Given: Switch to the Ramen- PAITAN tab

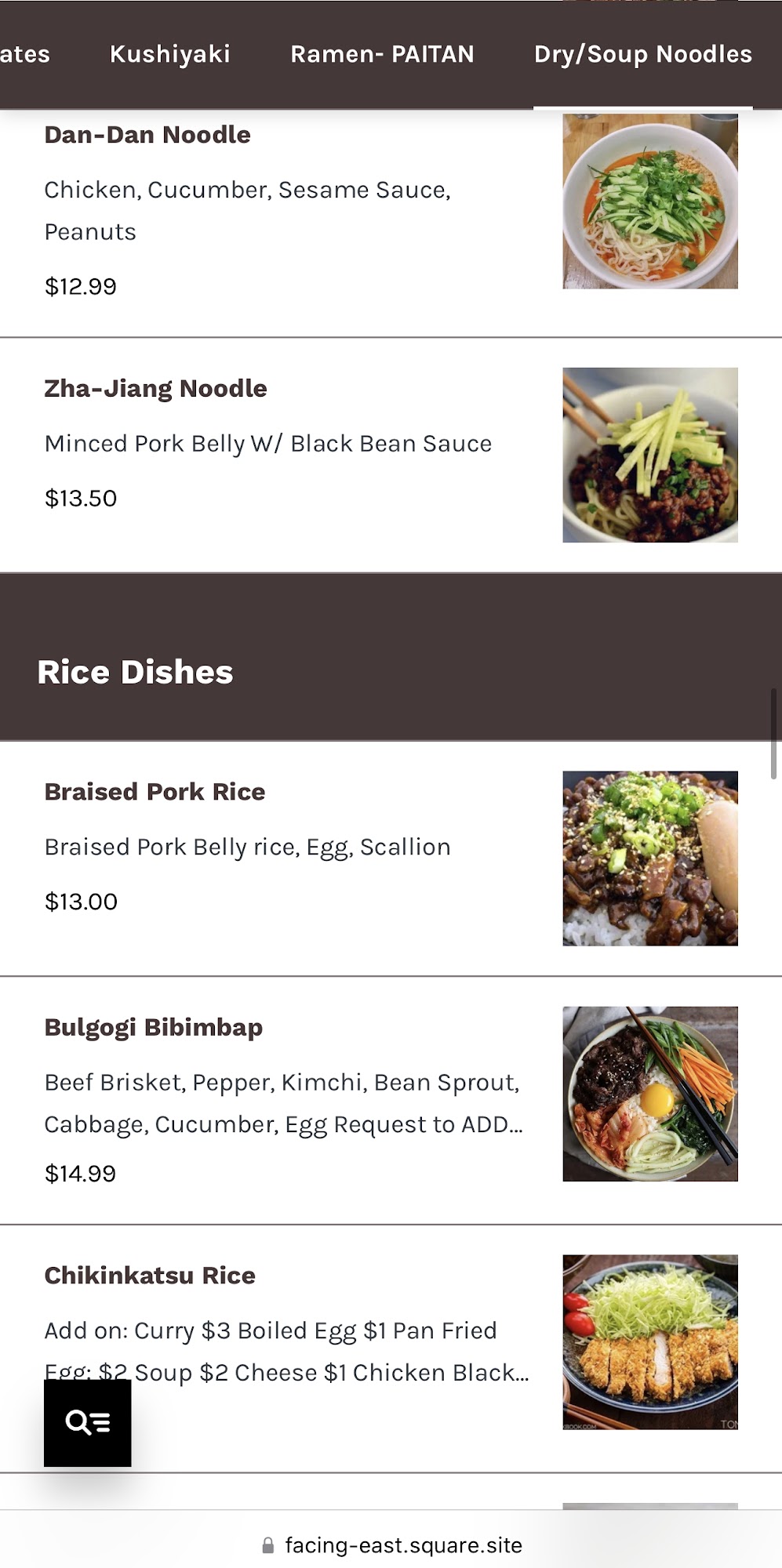Looking at the screenshot, I should pos(382,54).
